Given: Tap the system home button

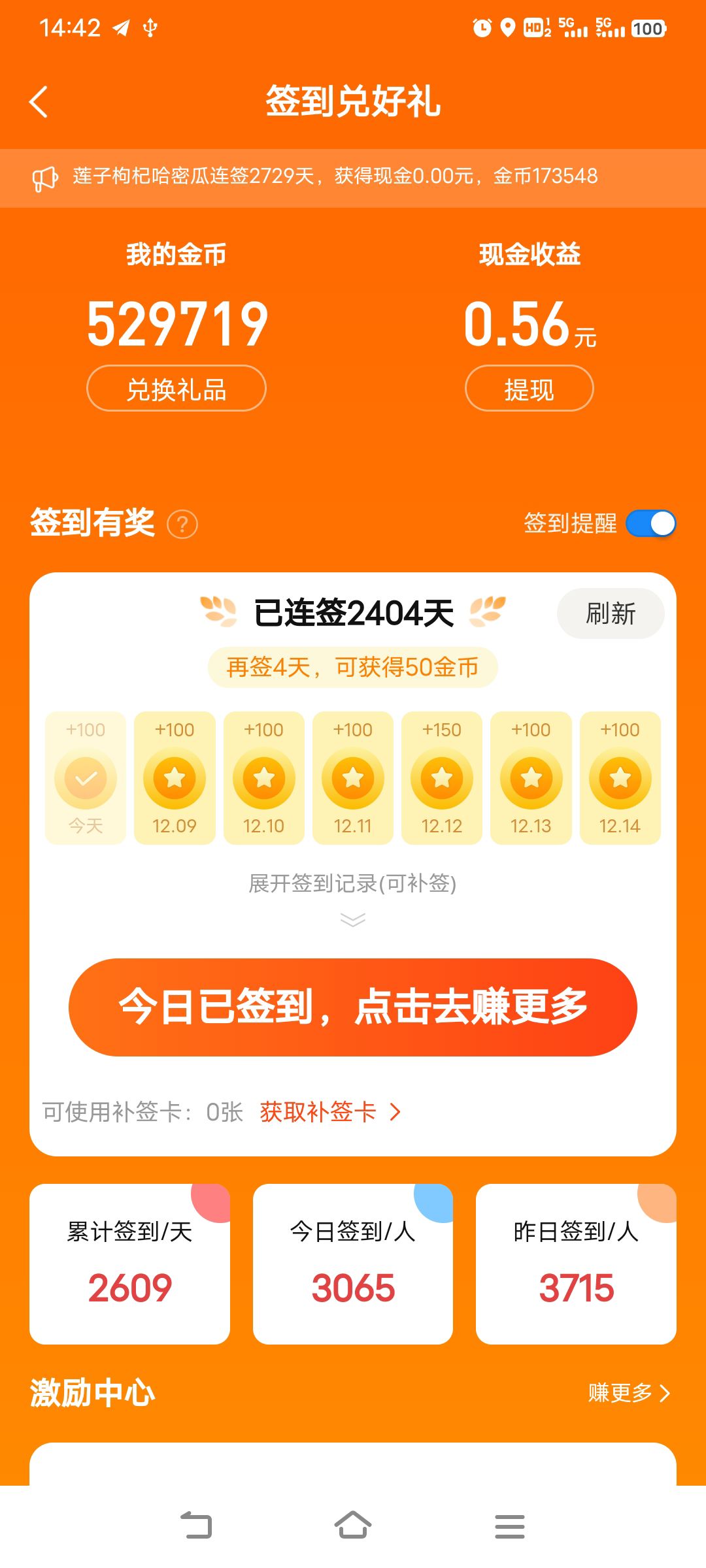Looking at the screenshot, I should click(x=353, y=1526).
